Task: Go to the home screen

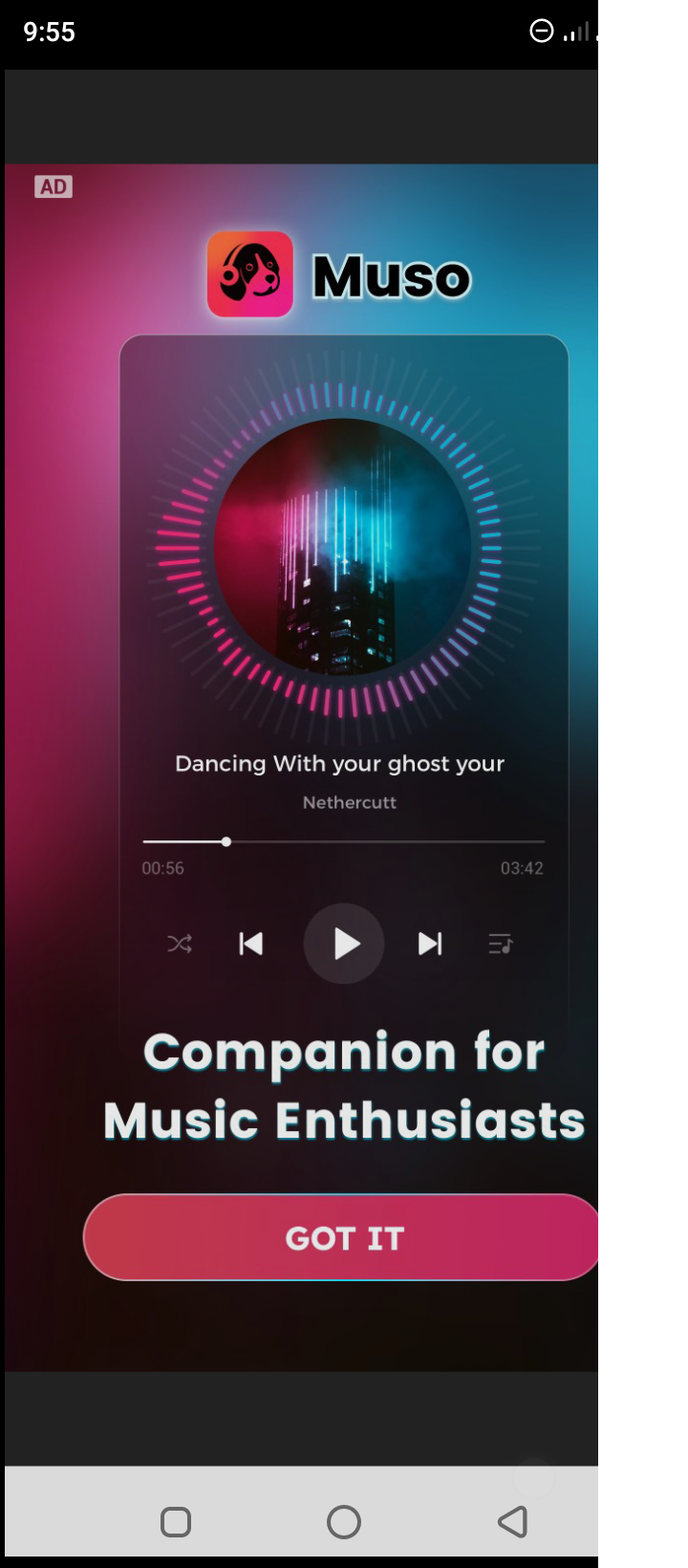Action: click(x=344, y=1521)
